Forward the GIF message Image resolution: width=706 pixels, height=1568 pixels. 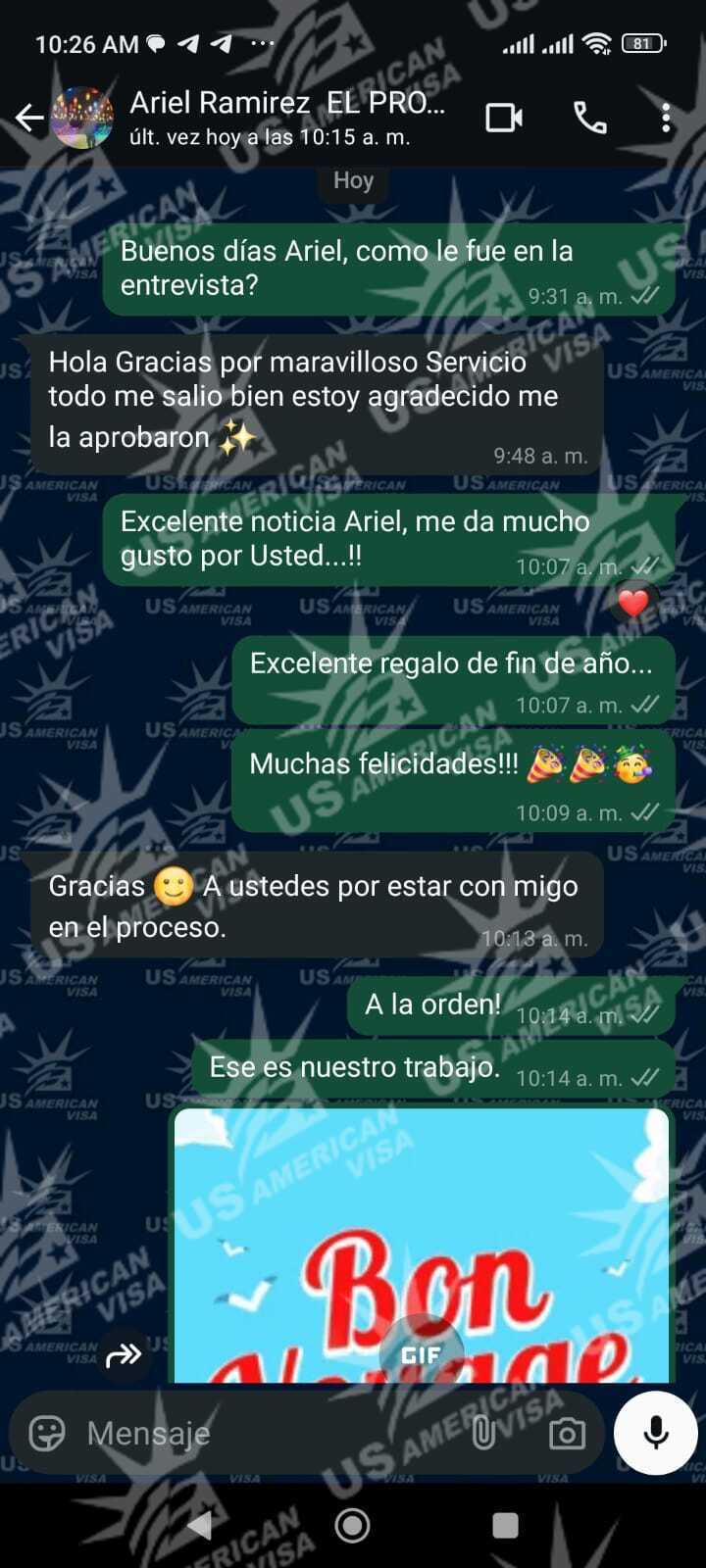pyautogui.click(x=124, y=1355)
